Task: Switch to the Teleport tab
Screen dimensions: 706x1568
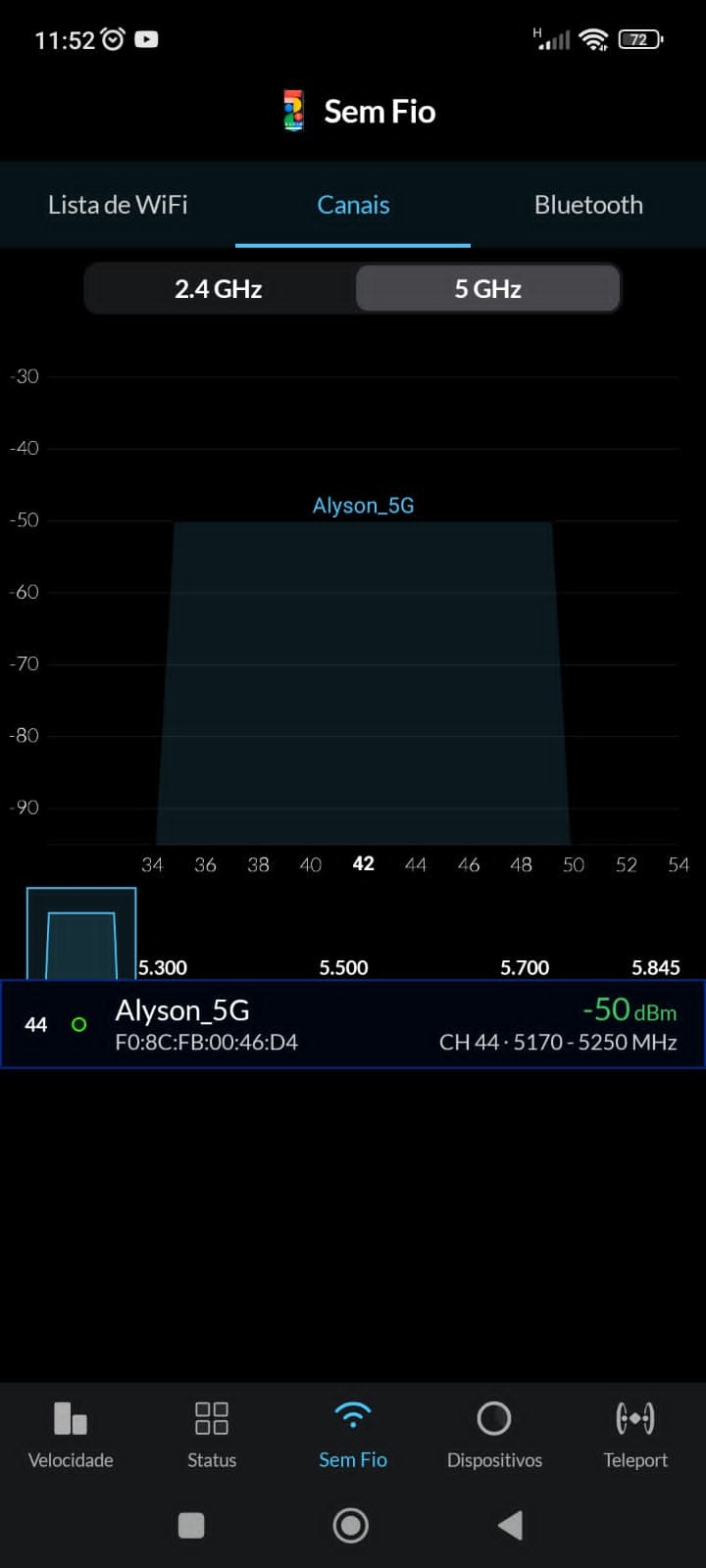Action: pyautogui.click(x=635, y=1434)
